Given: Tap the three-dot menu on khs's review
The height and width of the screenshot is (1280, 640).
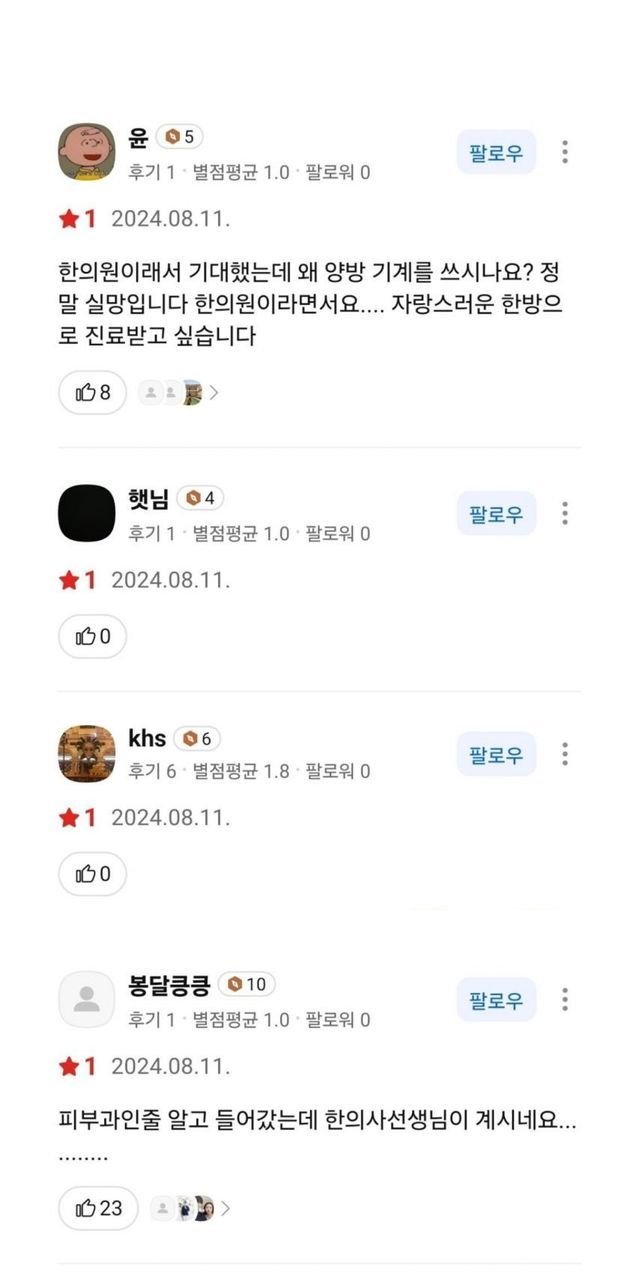Looking at the screenshot, I should tap(565, 755).
